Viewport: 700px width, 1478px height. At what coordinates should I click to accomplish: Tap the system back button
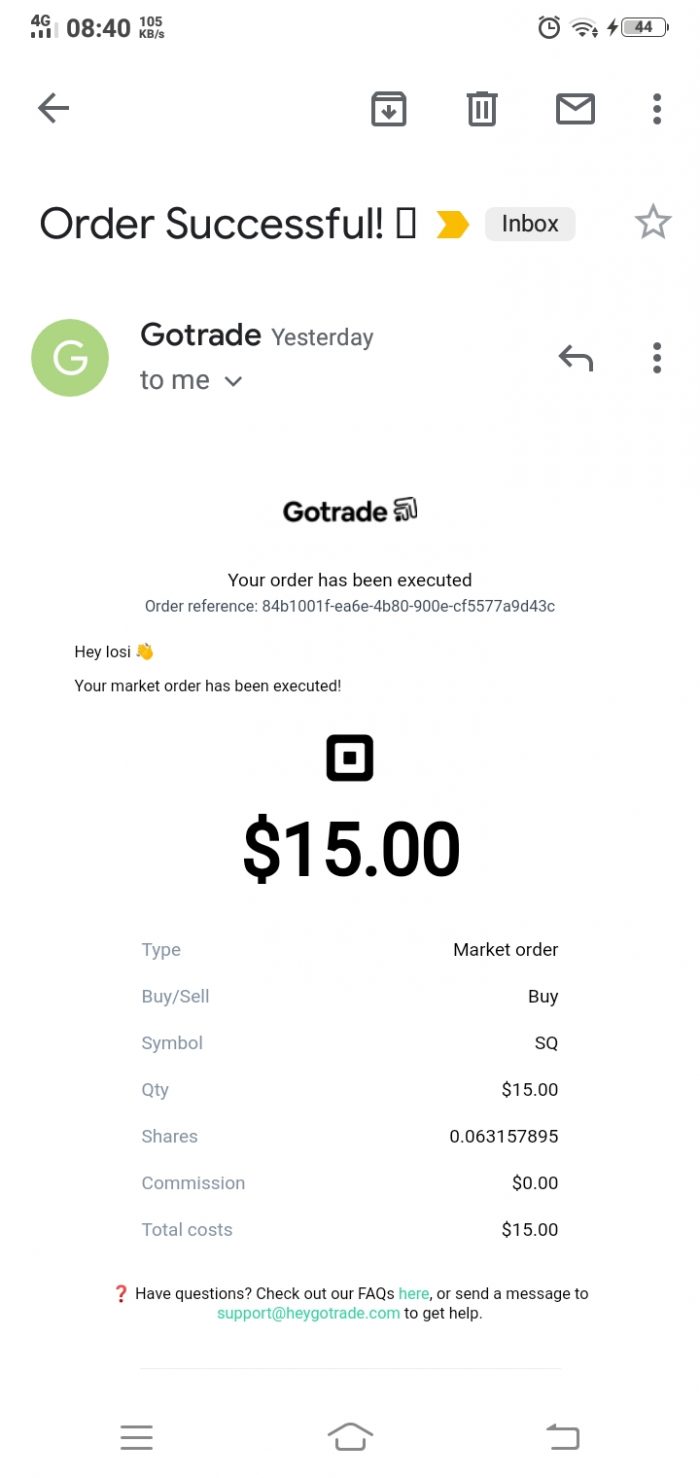pos(563,1437)
